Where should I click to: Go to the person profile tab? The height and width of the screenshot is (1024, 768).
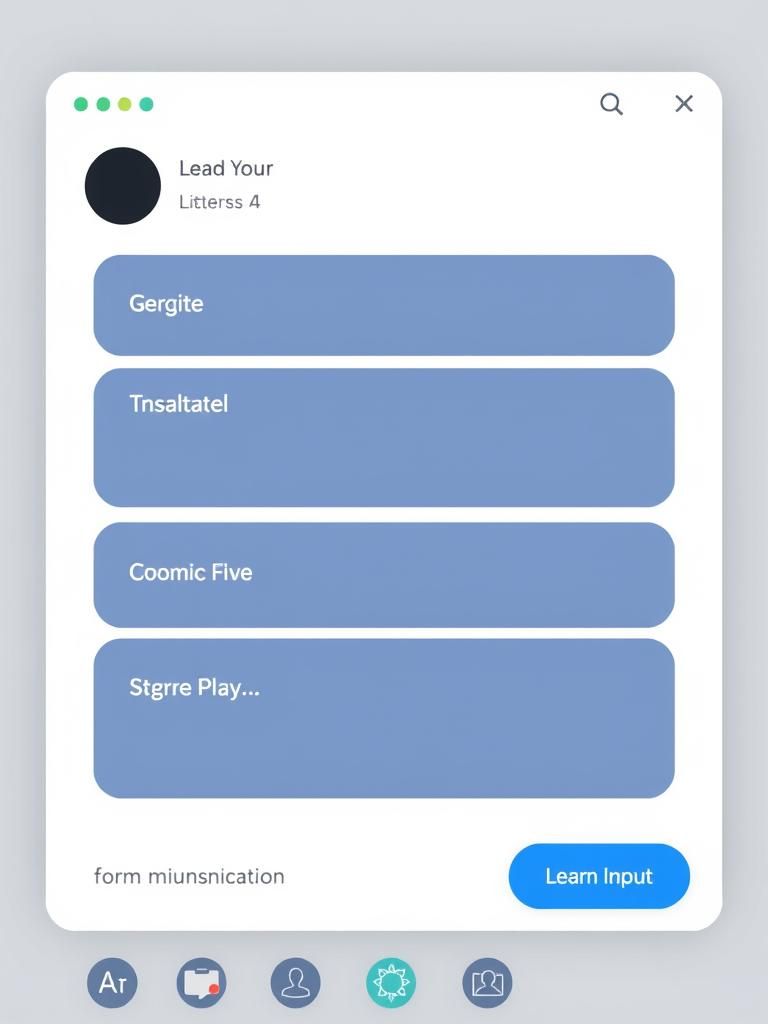[296, 983]
